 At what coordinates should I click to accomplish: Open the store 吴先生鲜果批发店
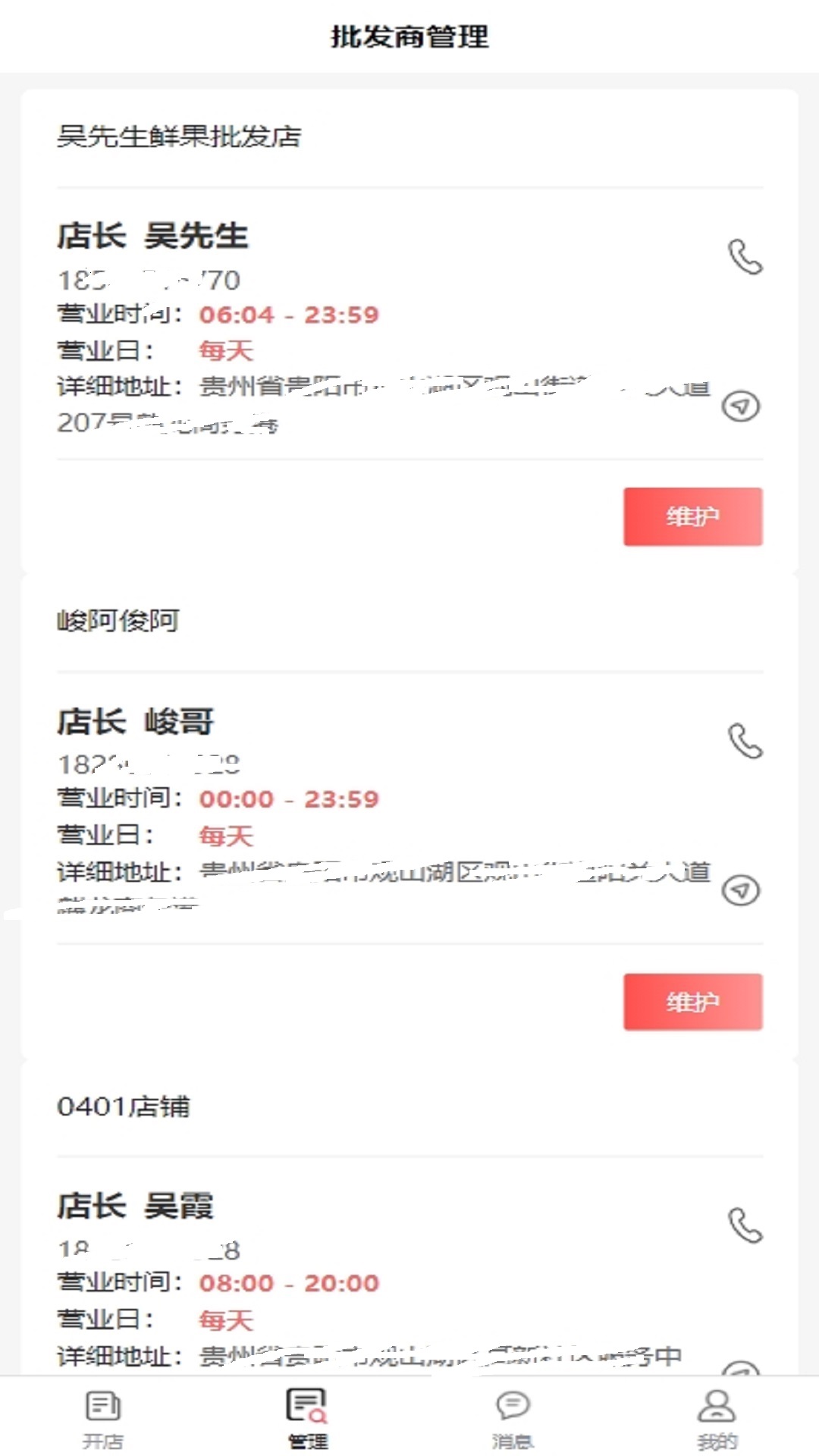[180, 137]
